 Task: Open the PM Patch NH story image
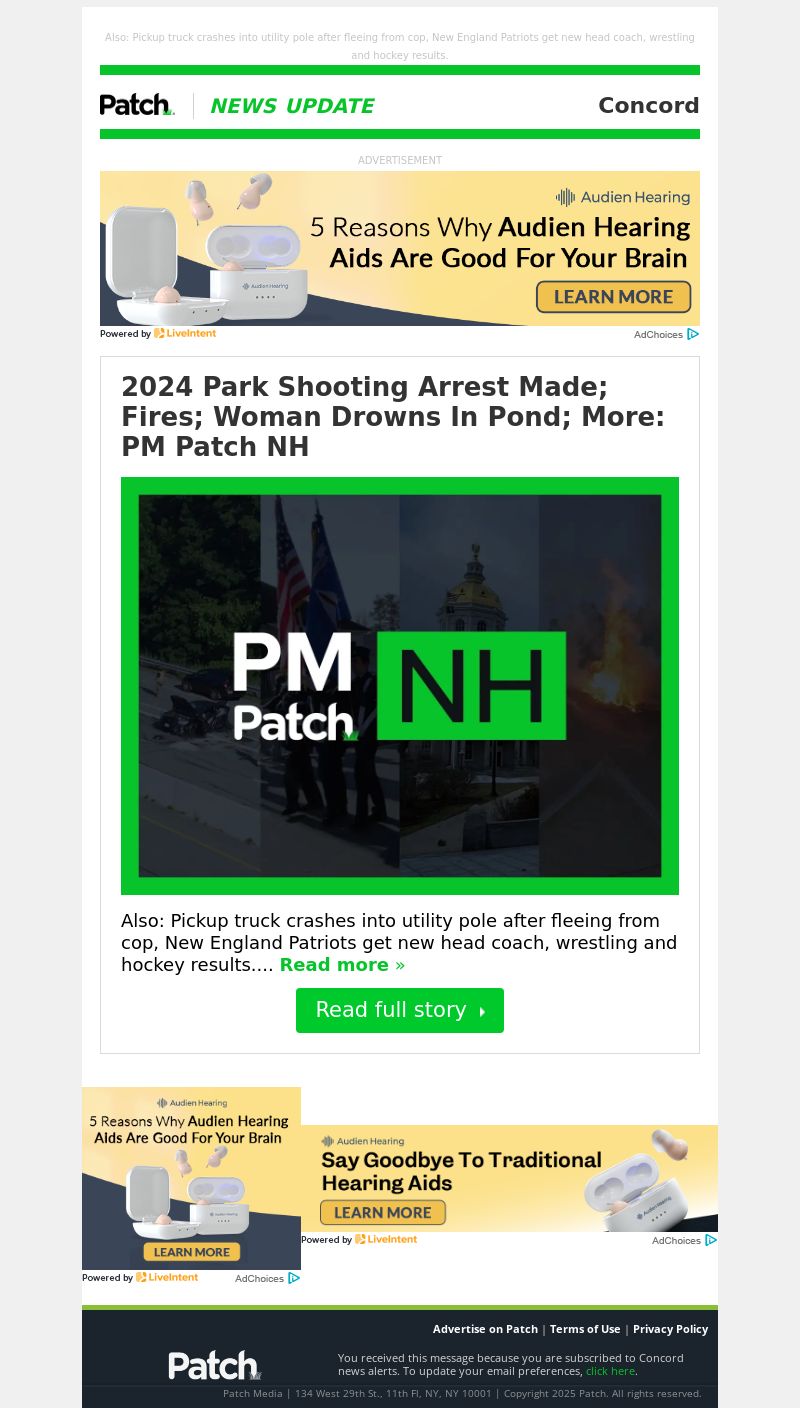399,685
